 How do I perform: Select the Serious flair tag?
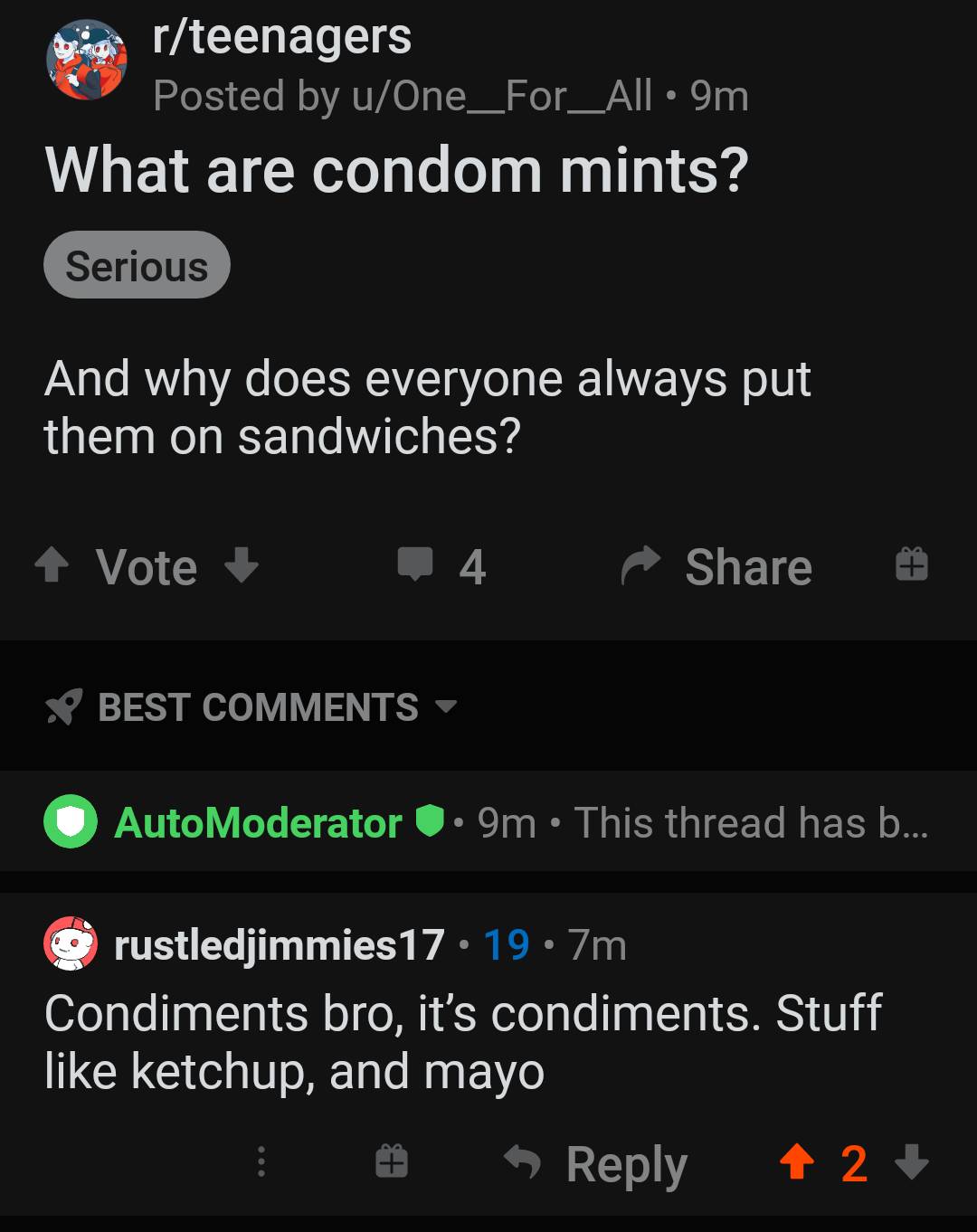(x=136, y=264)
